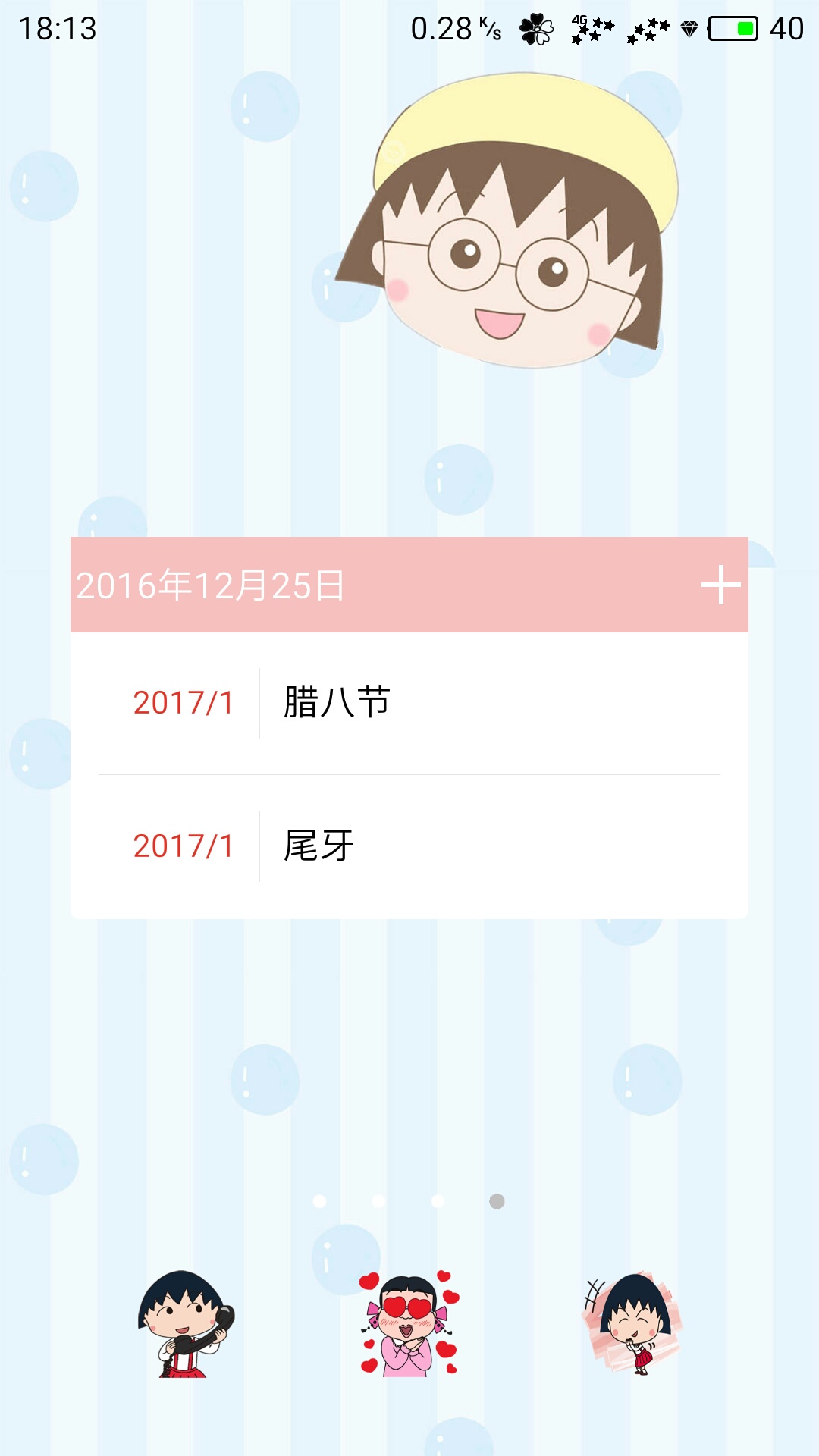This screenshot has height=1456, width=819.
Task: Launch the phone app with the telephone character icon
Action: tap(186, 1324)
